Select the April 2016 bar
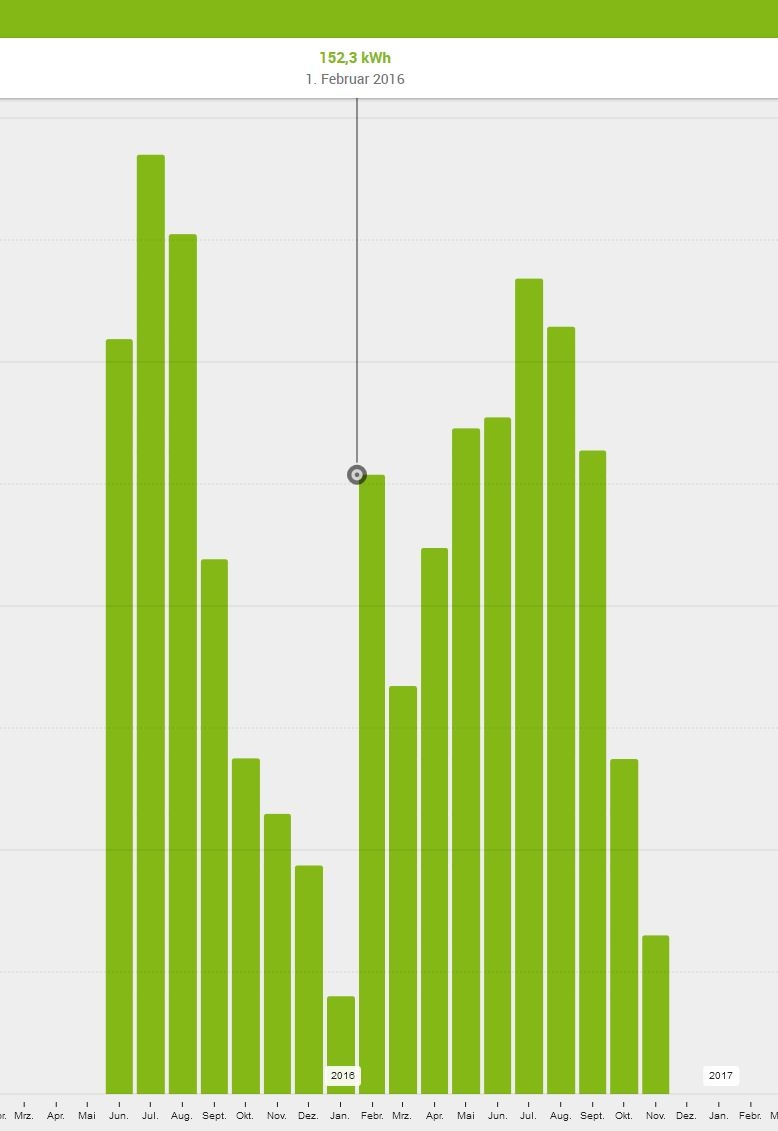 click(434, 821)
